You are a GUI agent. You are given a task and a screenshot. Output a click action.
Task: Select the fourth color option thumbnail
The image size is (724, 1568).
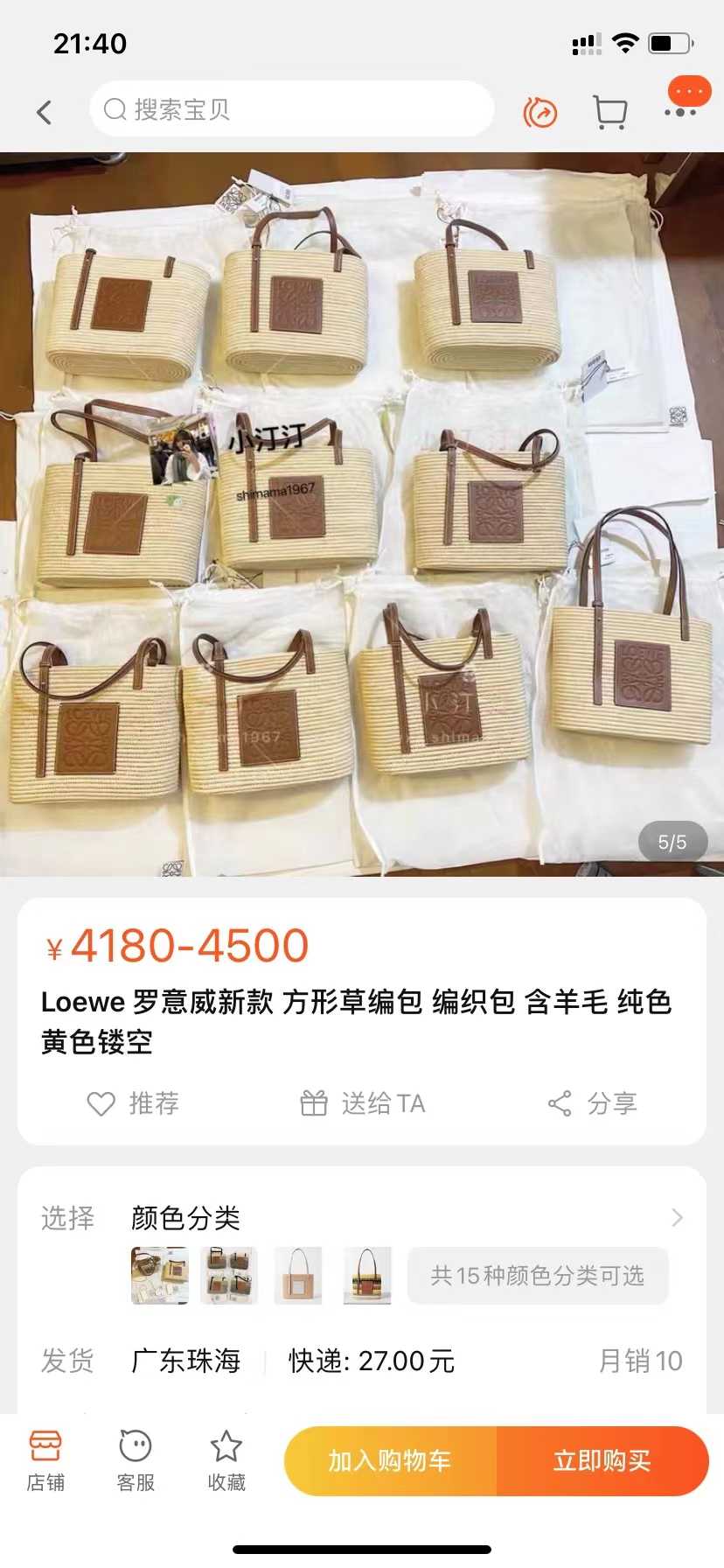coord(367,1276)
